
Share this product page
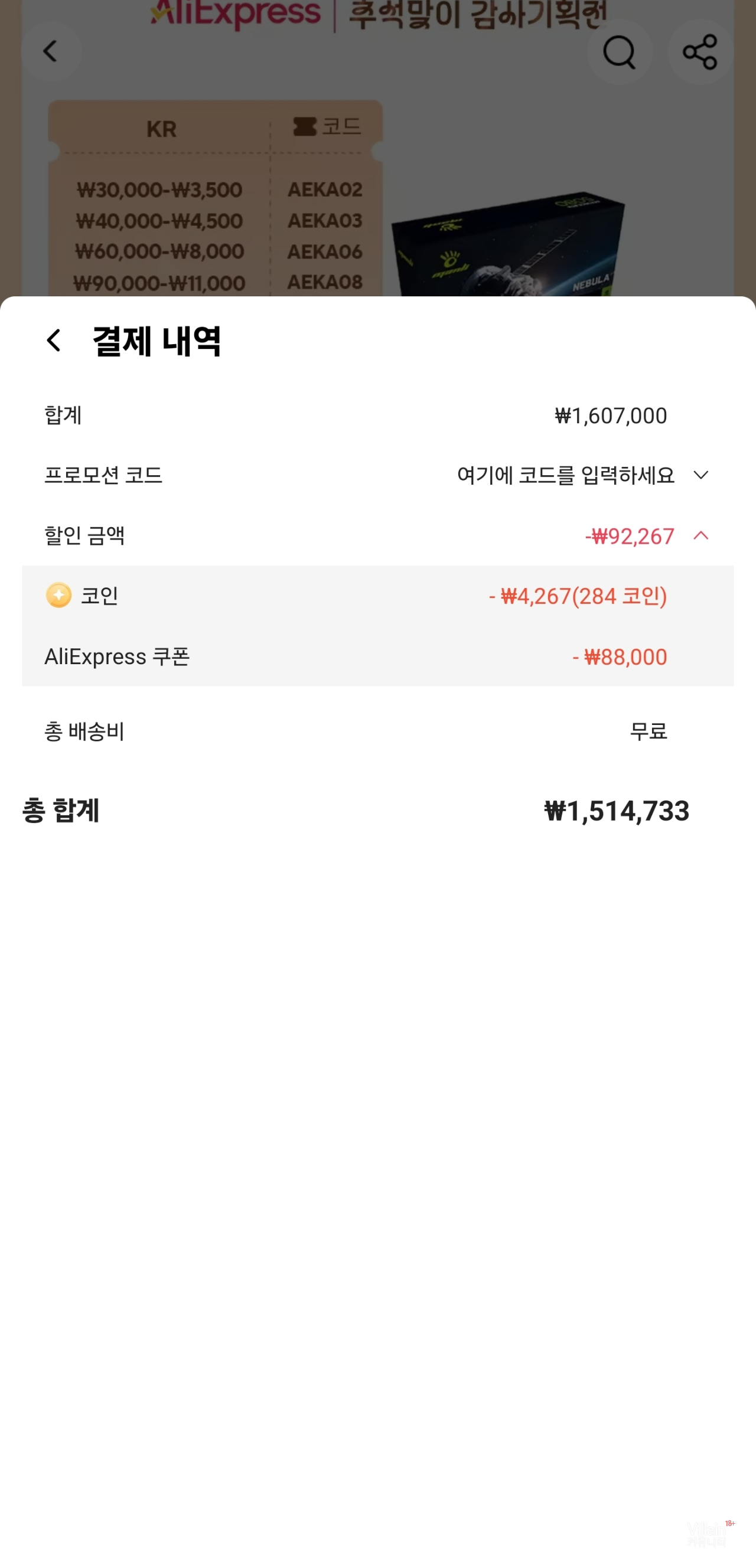pos(699,52)
